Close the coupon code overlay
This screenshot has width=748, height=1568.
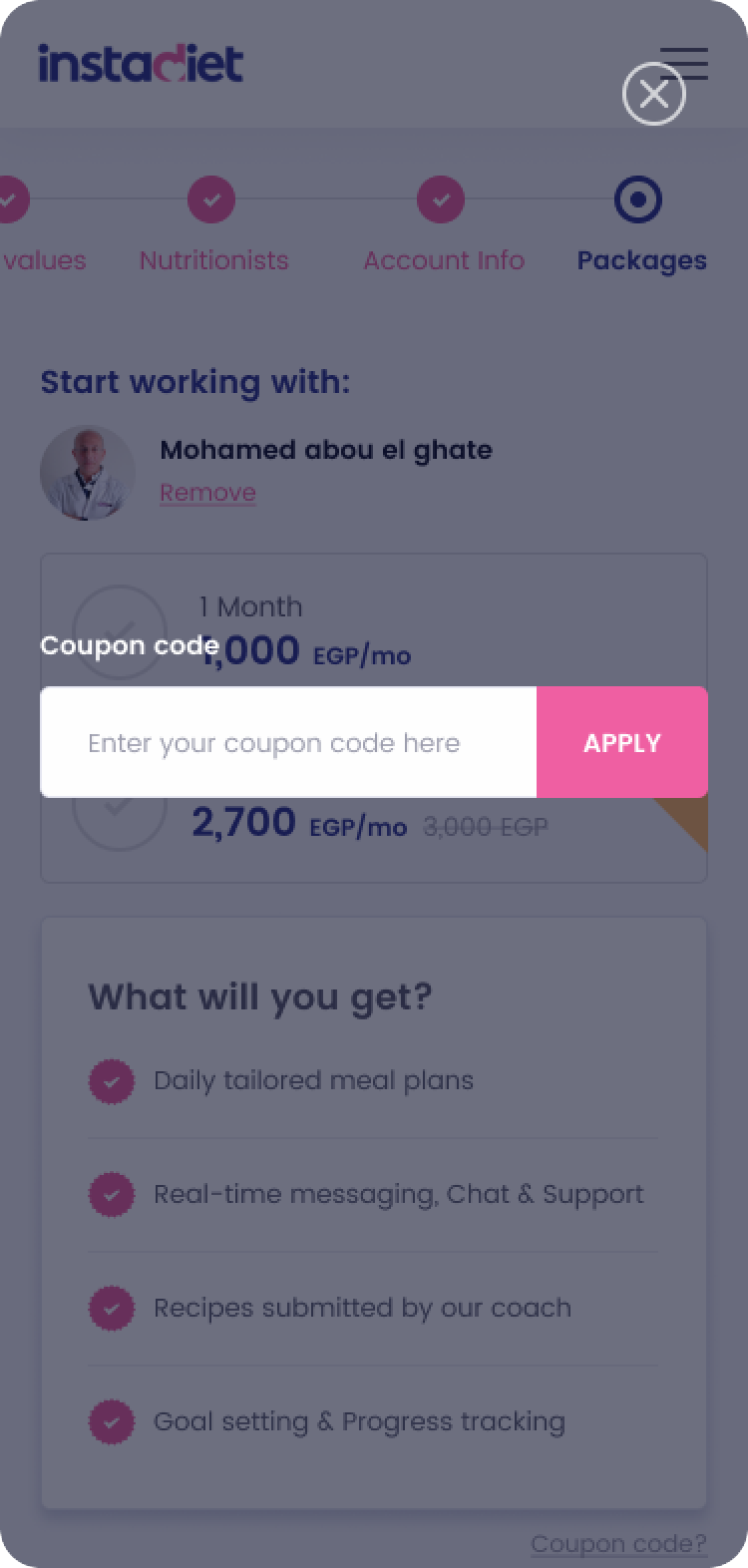pyautogui.click(x=654, y=94)
